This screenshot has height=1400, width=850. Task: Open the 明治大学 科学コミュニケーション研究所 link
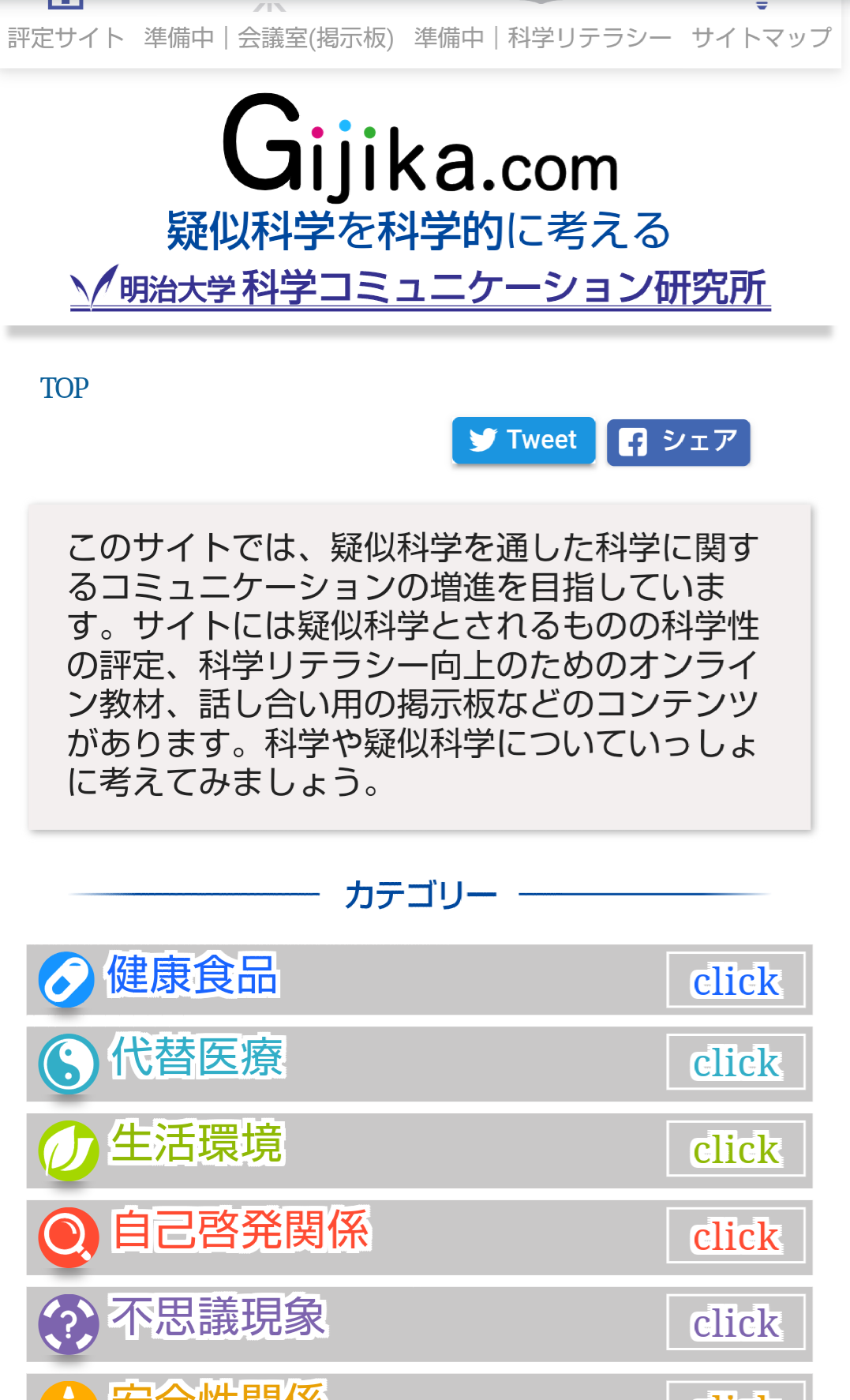click(x=420, y=287)
